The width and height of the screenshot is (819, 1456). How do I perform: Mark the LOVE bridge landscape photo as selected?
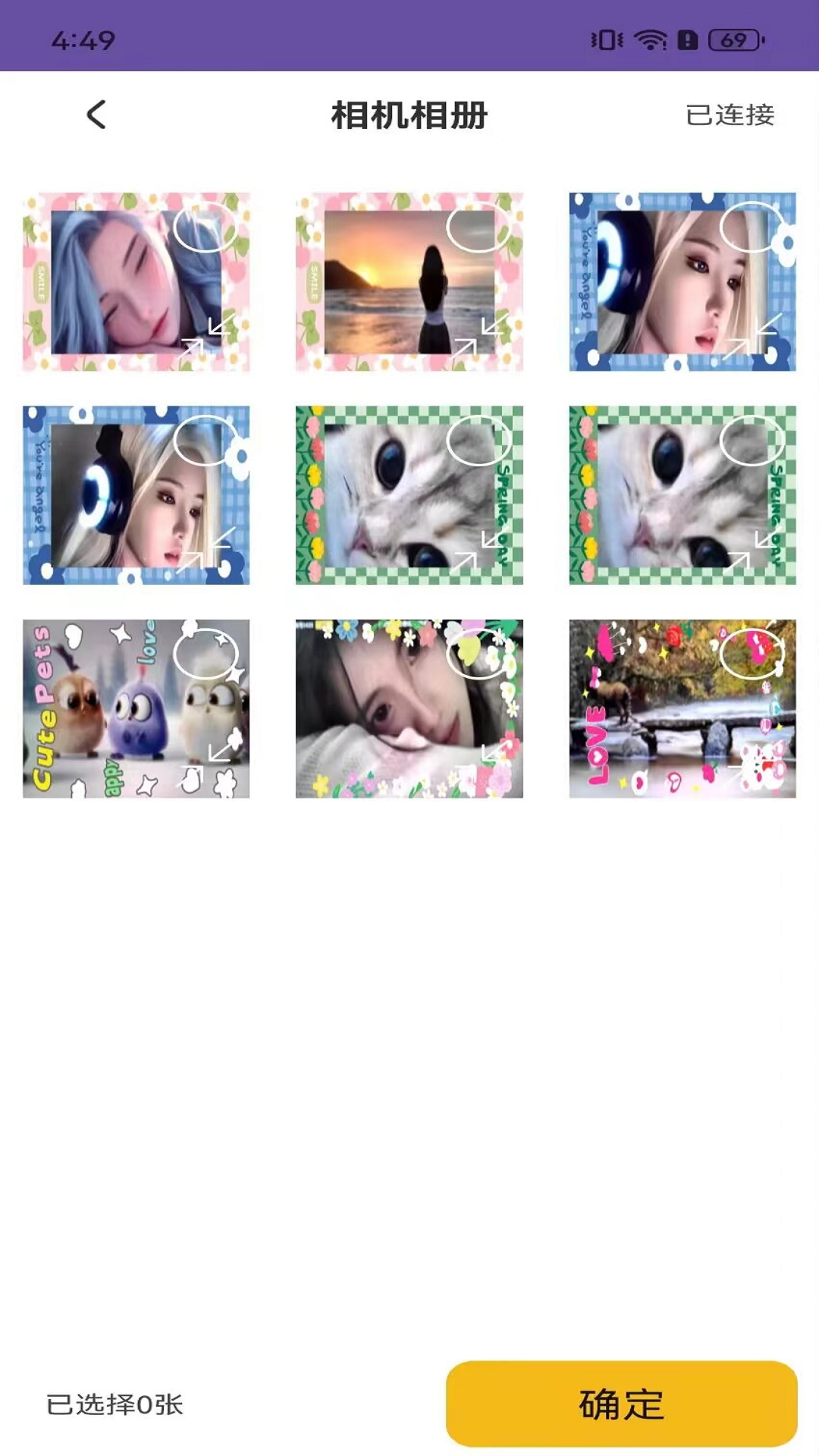752,654
